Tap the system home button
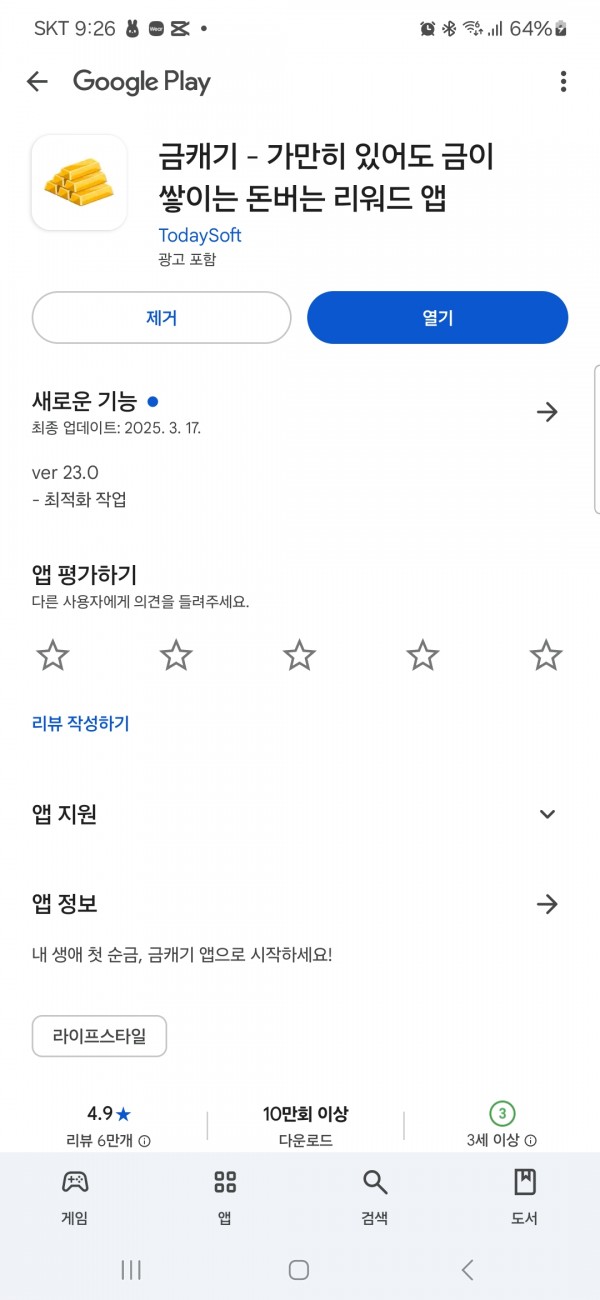Viewport: 600px width, 1300px height. click(298, 1270)
